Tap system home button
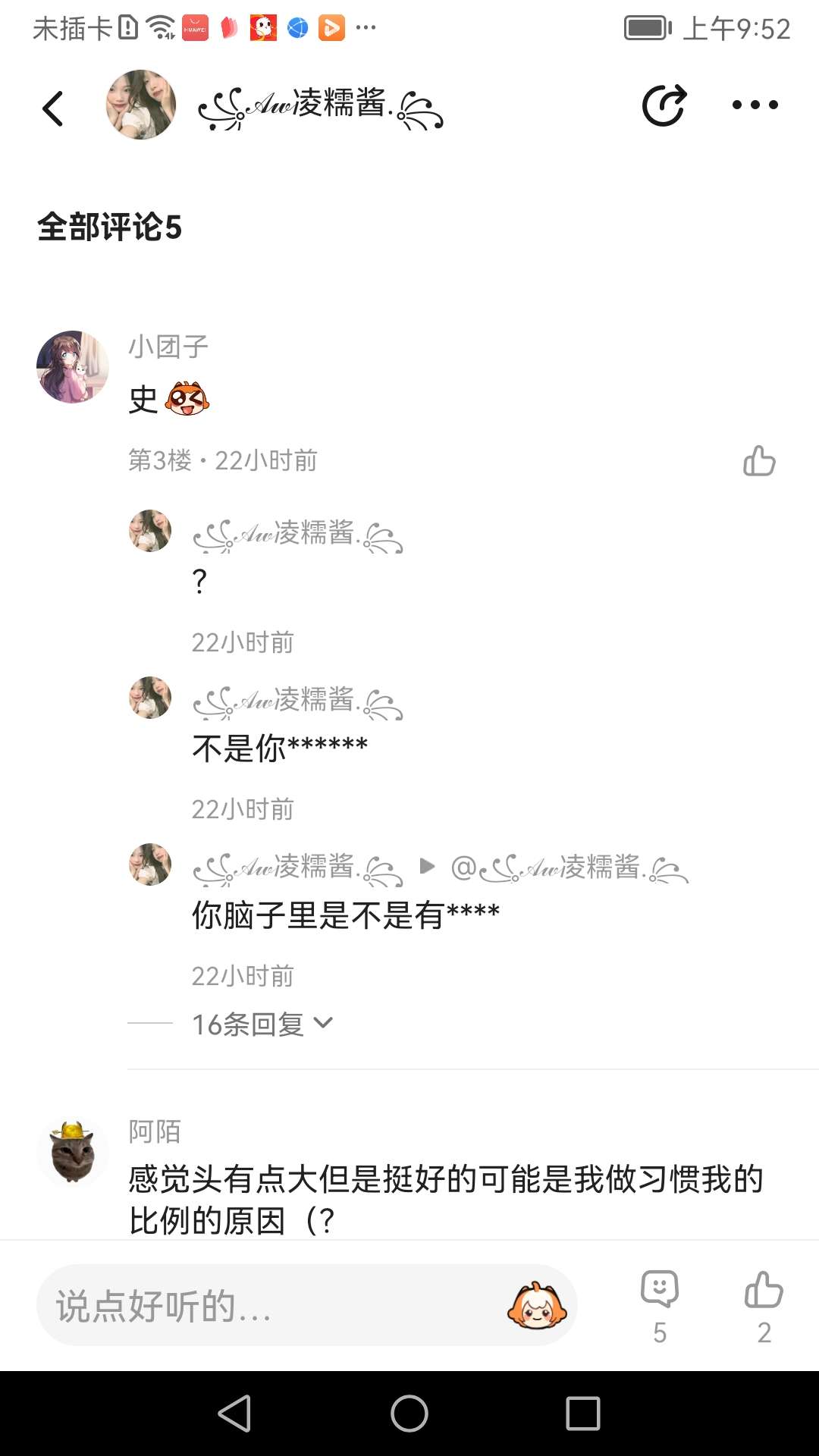The width and height of the screenshot is (819, 1456). pos(409,1414)
